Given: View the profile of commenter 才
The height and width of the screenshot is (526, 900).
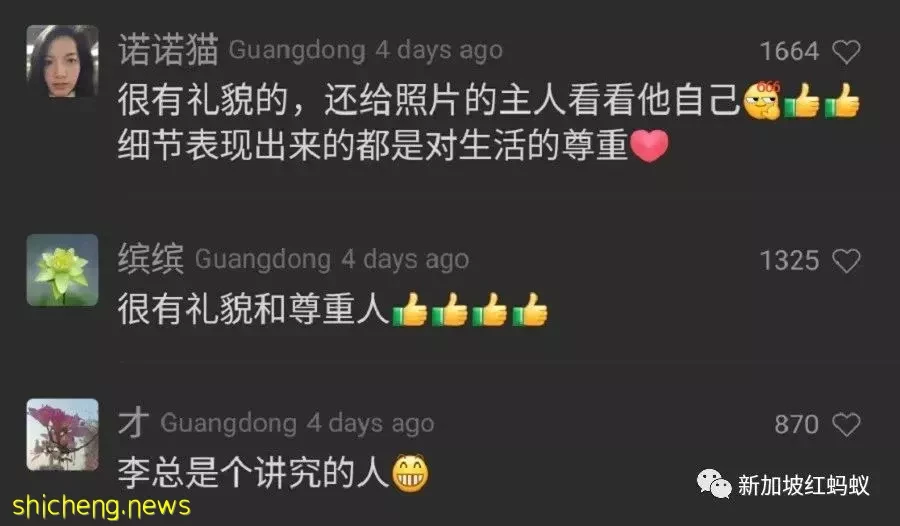Looking at the screenshot, I should point(62,434).
